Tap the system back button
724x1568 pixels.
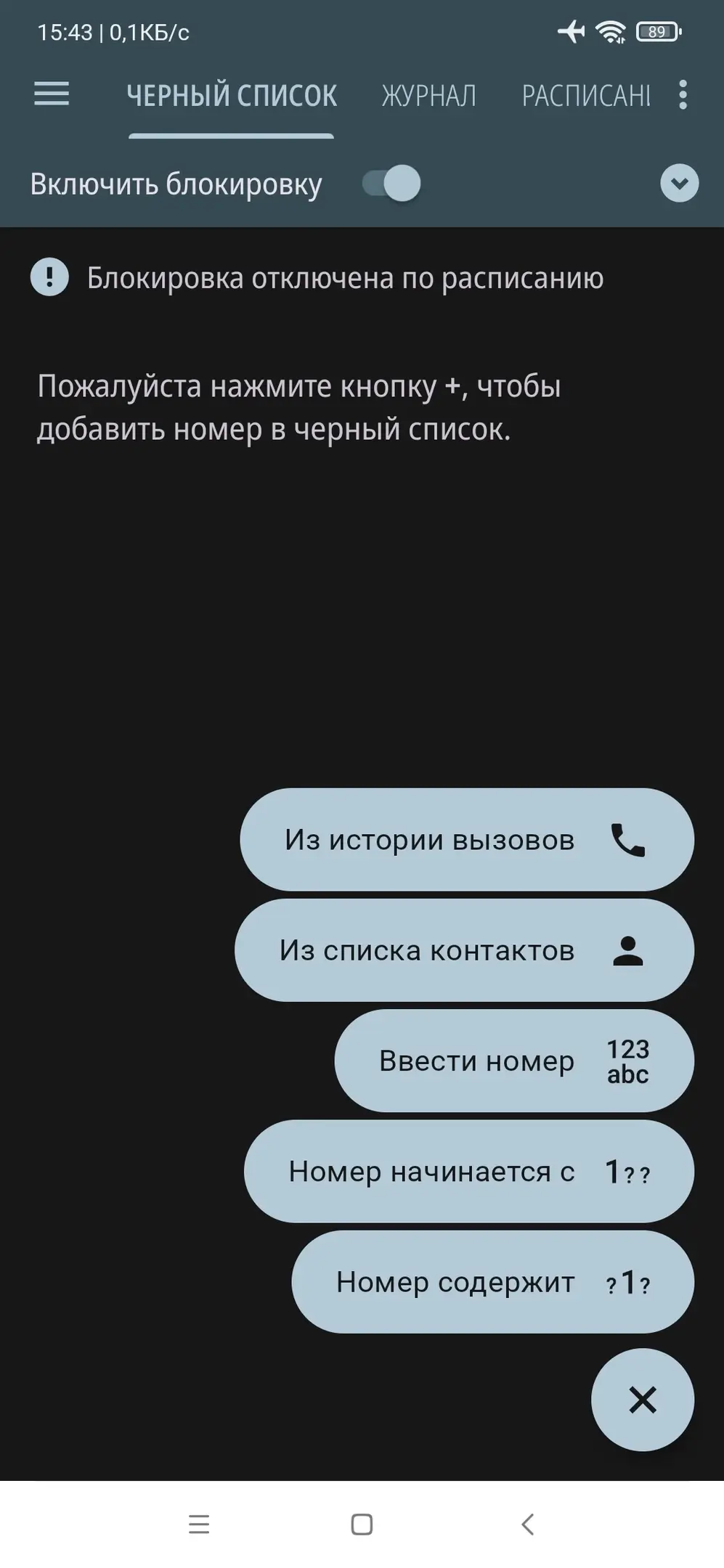[528, 1524]
